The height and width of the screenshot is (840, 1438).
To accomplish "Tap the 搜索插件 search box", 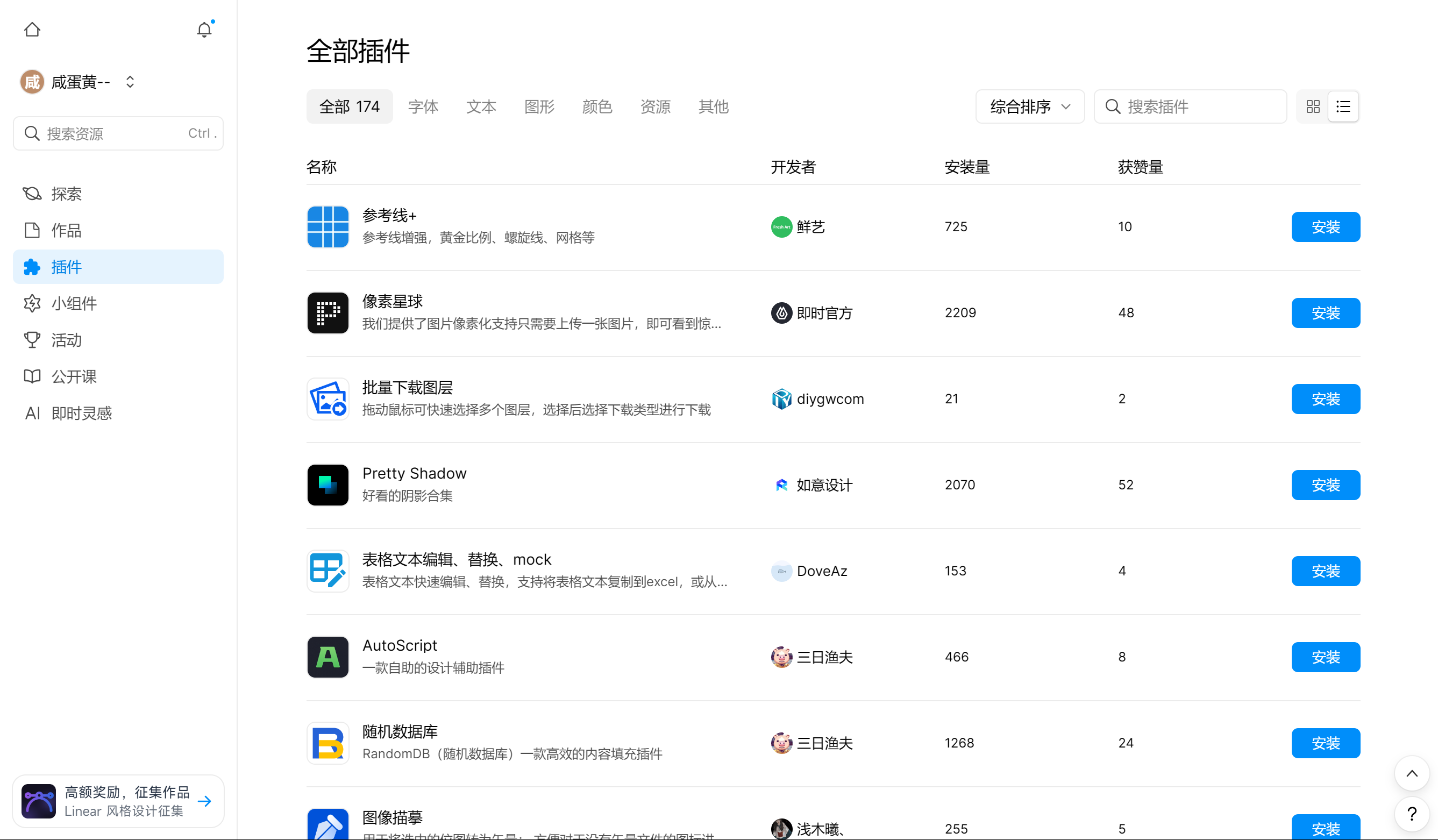I will tap(1198, 106).
